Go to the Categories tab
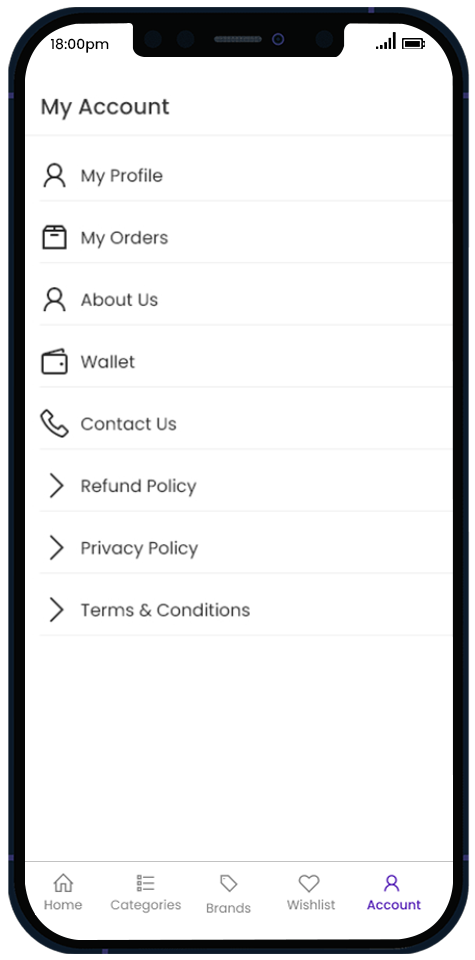 (146, 893)
